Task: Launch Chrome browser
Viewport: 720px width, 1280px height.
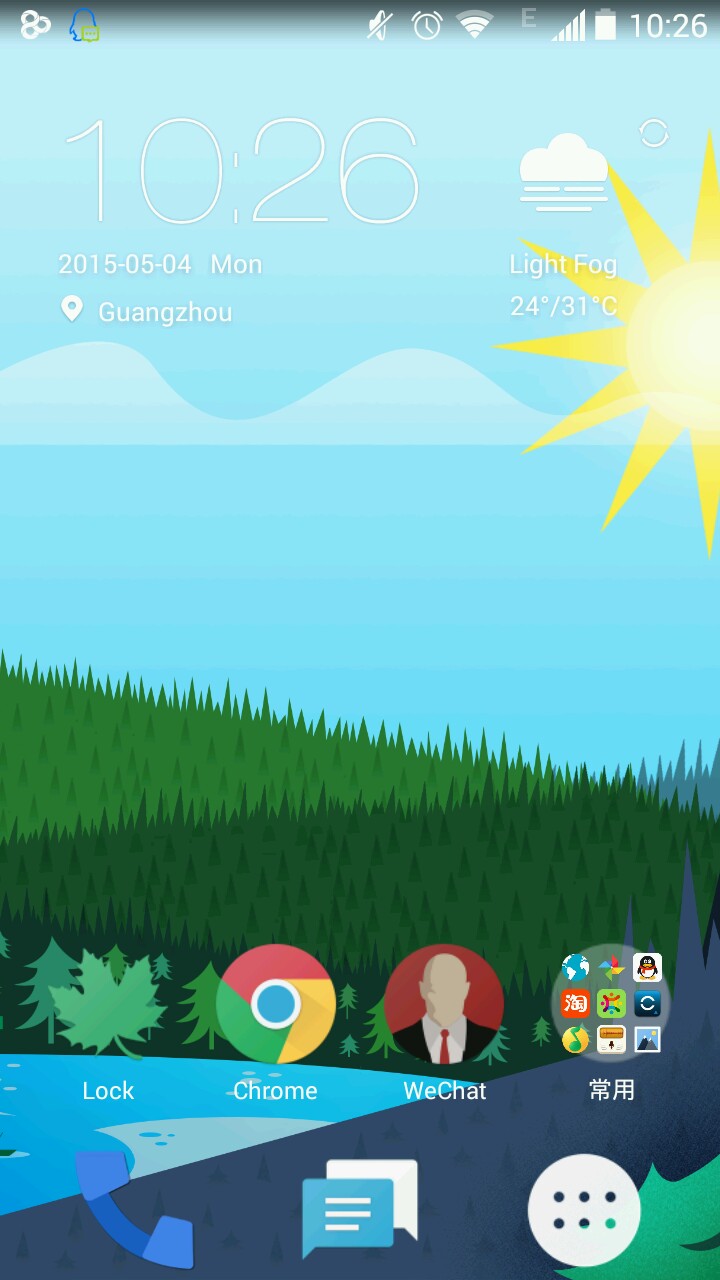Action: tap(276, 1004)
